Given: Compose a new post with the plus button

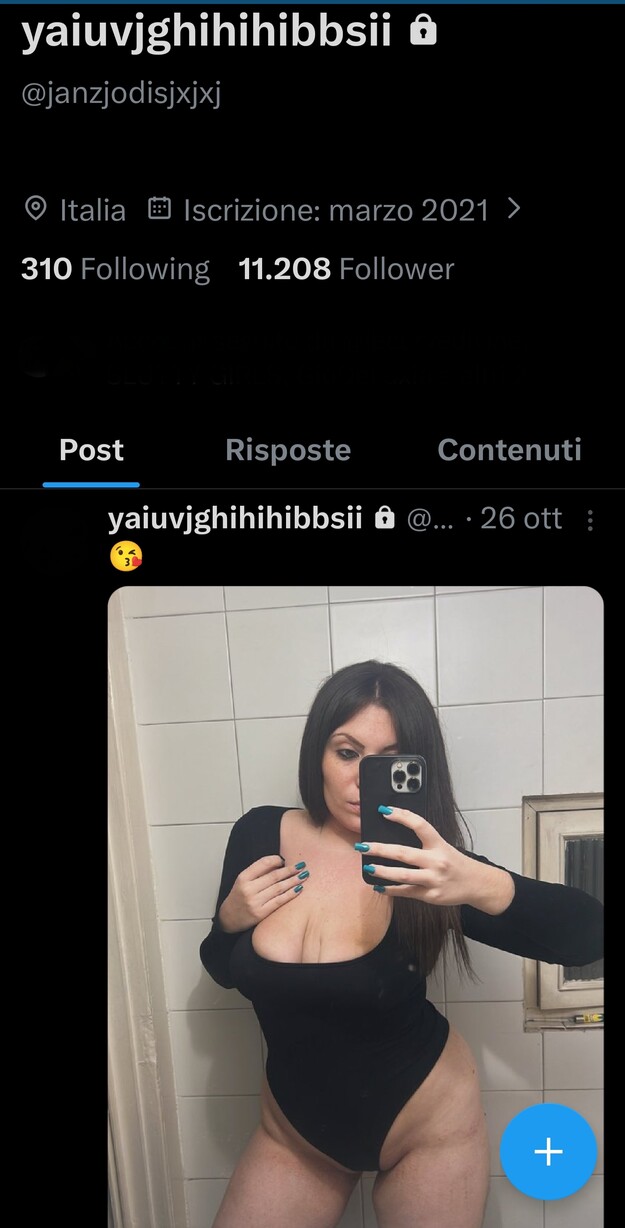Looking at the screenshot, I should click(x=548, y=1152).
